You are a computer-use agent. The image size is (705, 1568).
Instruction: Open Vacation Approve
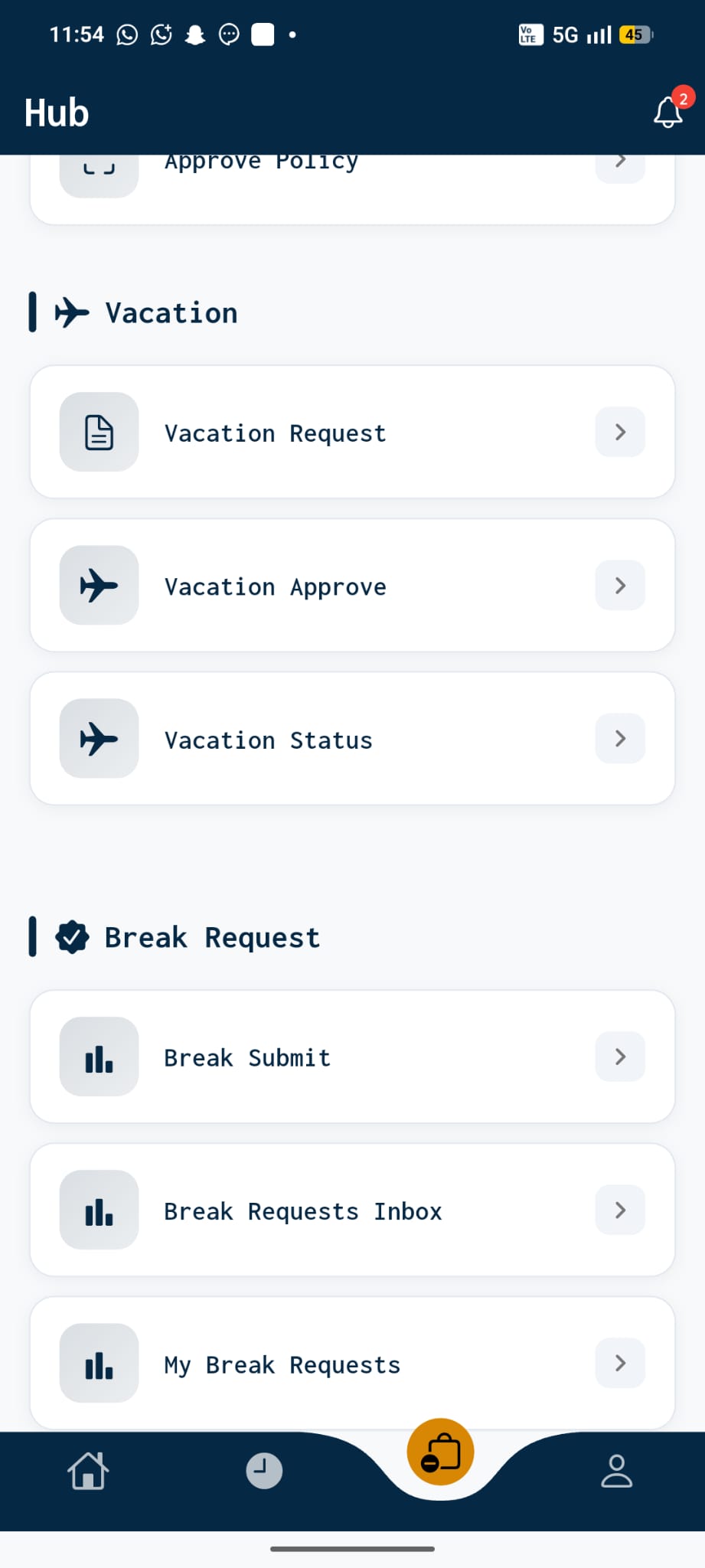[x=352, y=586]
